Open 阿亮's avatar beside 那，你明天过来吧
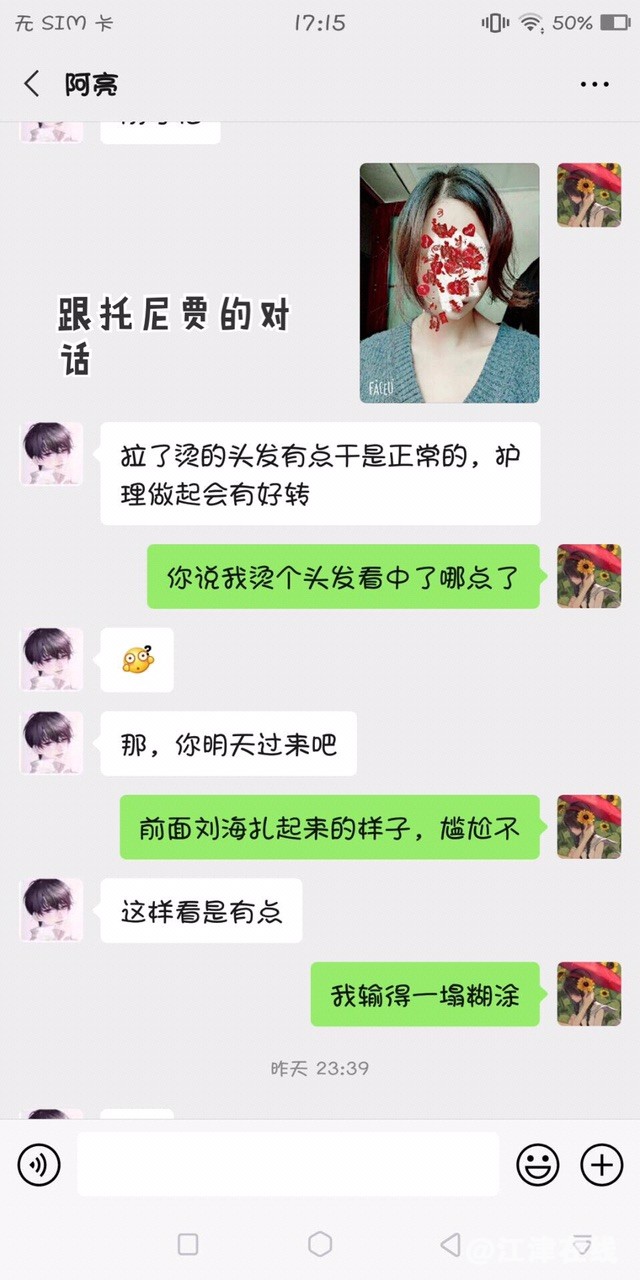The height and width of the screenshot is (1280, 640). pos(51,743)
